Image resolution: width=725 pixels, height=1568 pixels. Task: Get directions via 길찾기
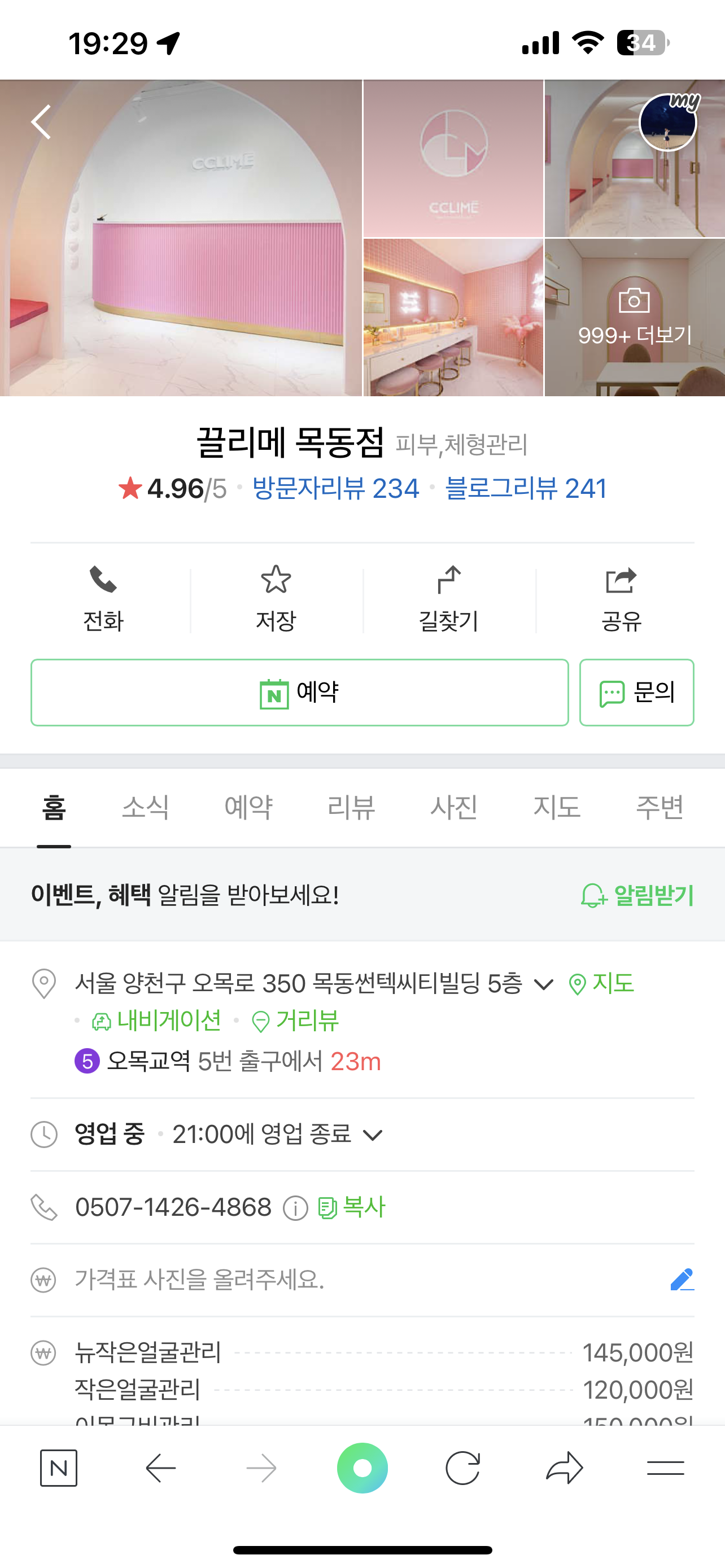(449, 599)
